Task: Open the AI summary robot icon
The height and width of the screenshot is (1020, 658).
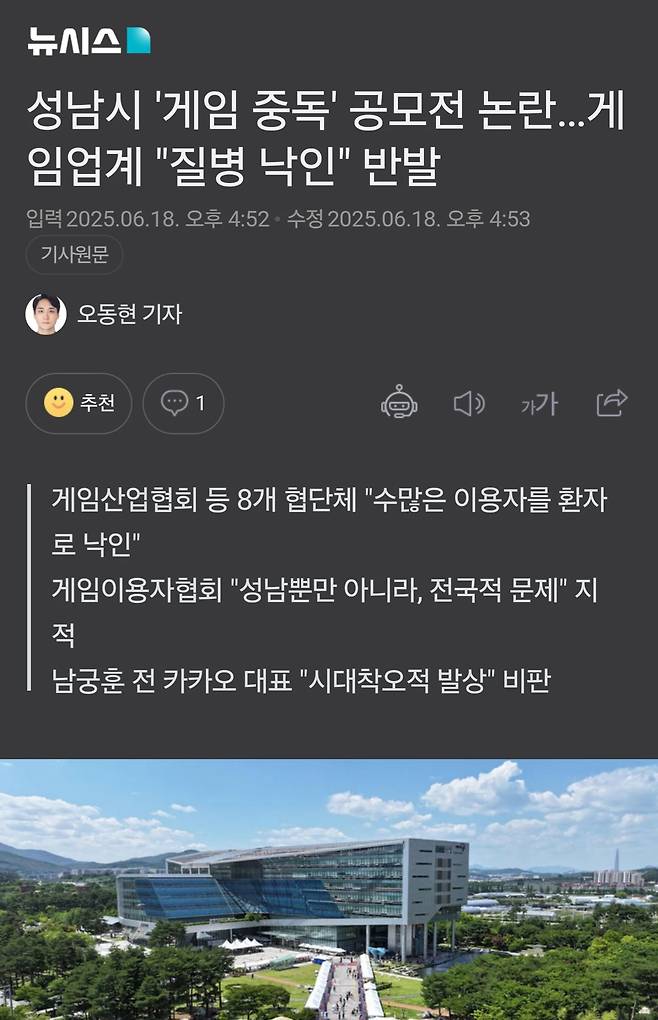Action: point(399,403)
